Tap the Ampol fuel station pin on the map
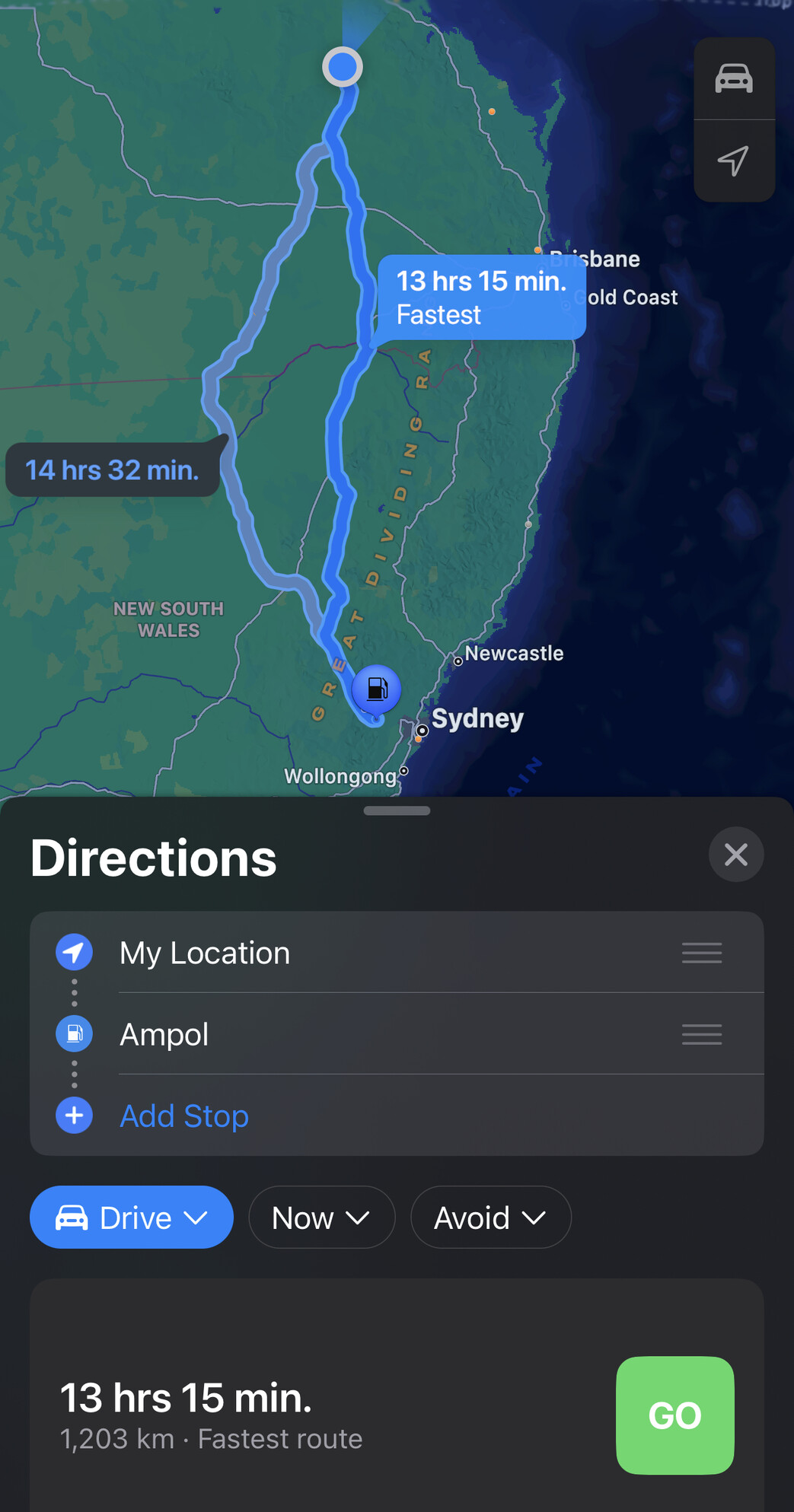This screenshot has width=794, height=1512. click(376, 689)
